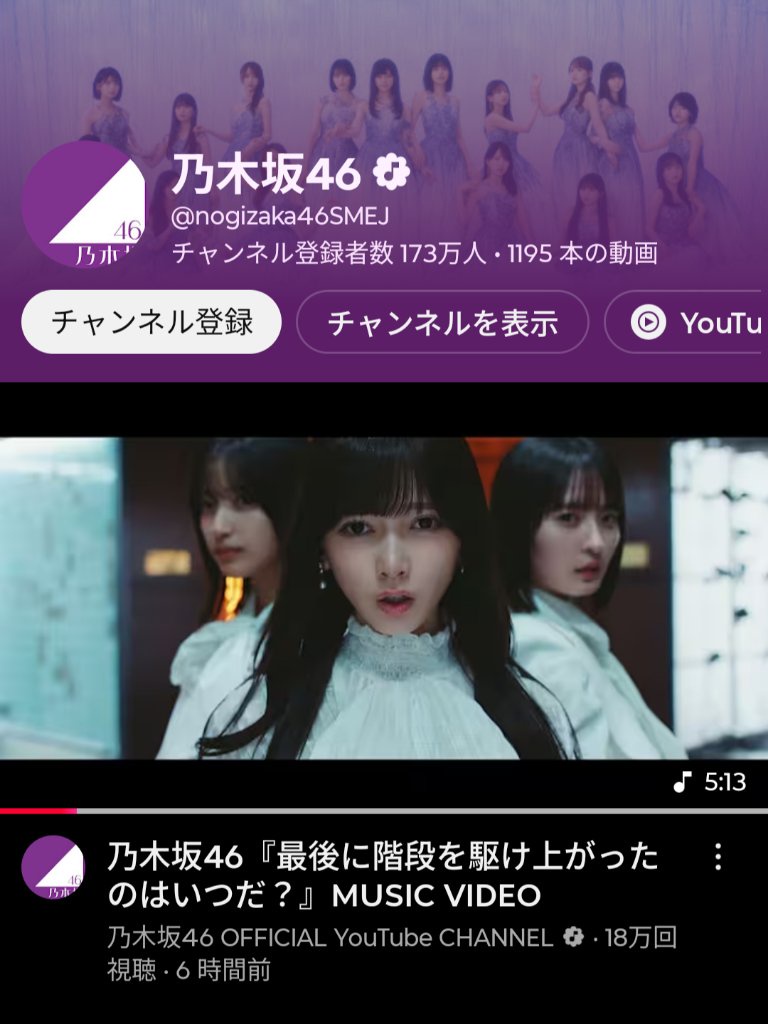Open 乃木坂46 channel header avatar
Image resolution: width=768 pixels, height=1024 pixels.
[84, 205]
